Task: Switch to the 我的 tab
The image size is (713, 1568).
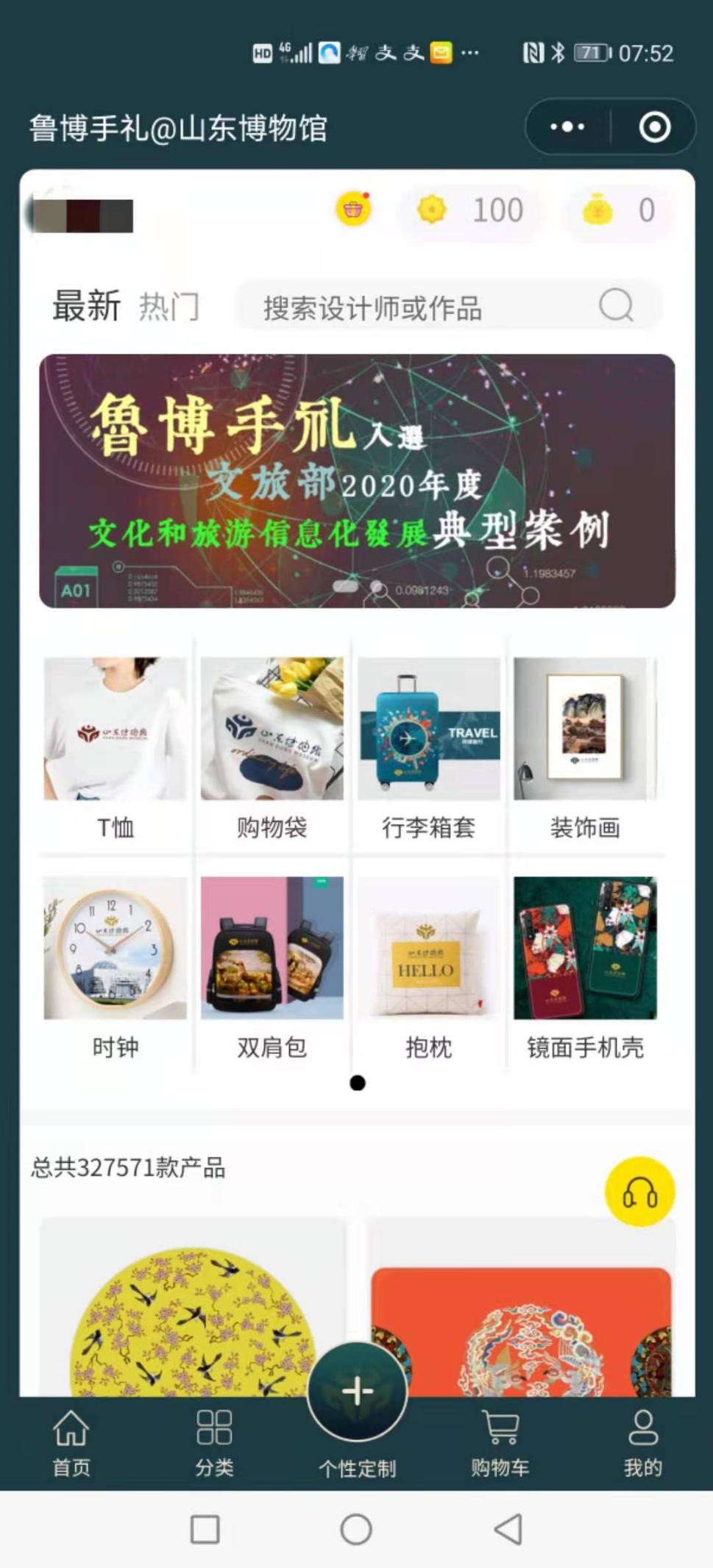Action: 642,1442
